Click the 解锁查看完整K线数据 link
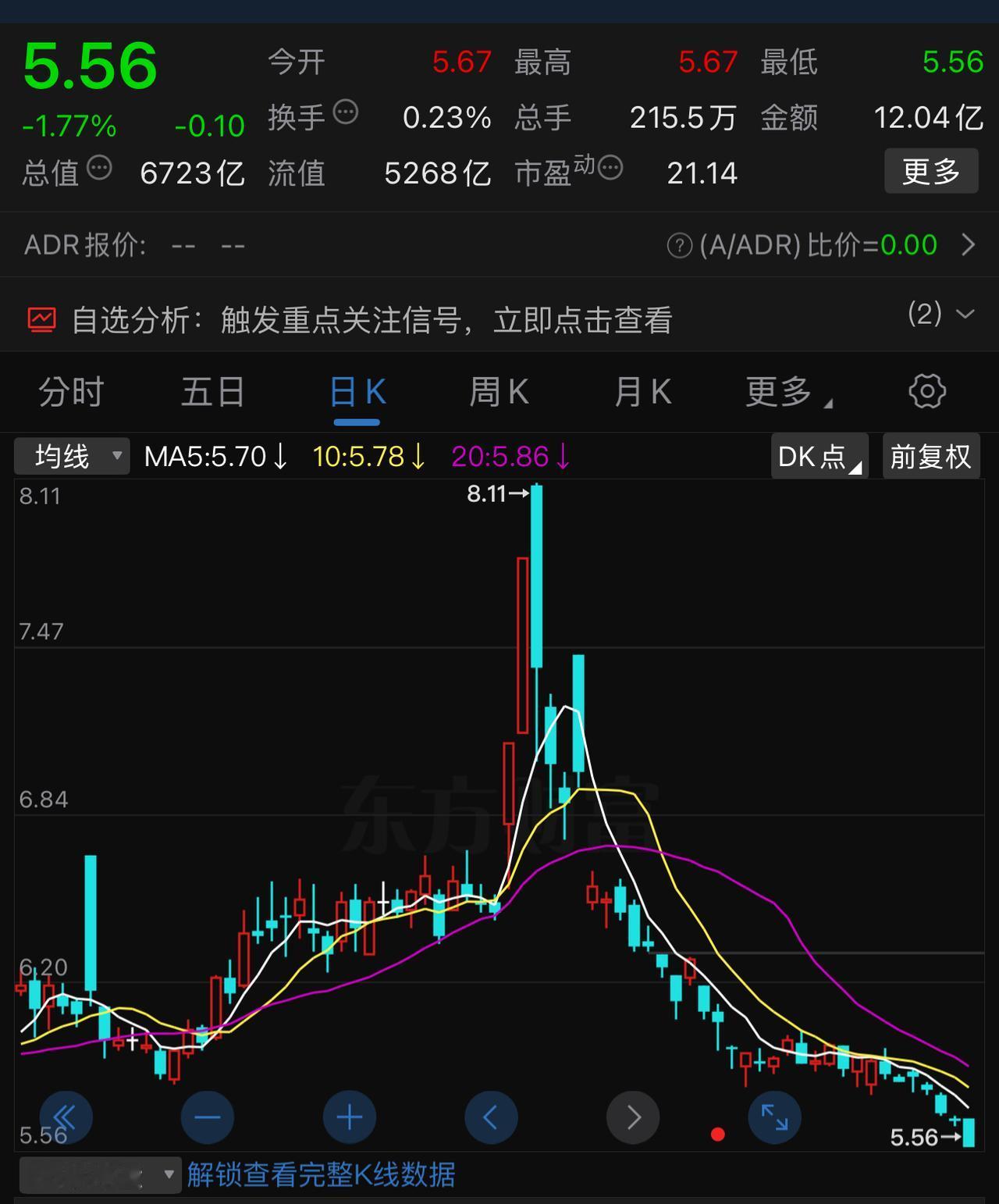The image size is (999, 1204). pos(320,1174)
